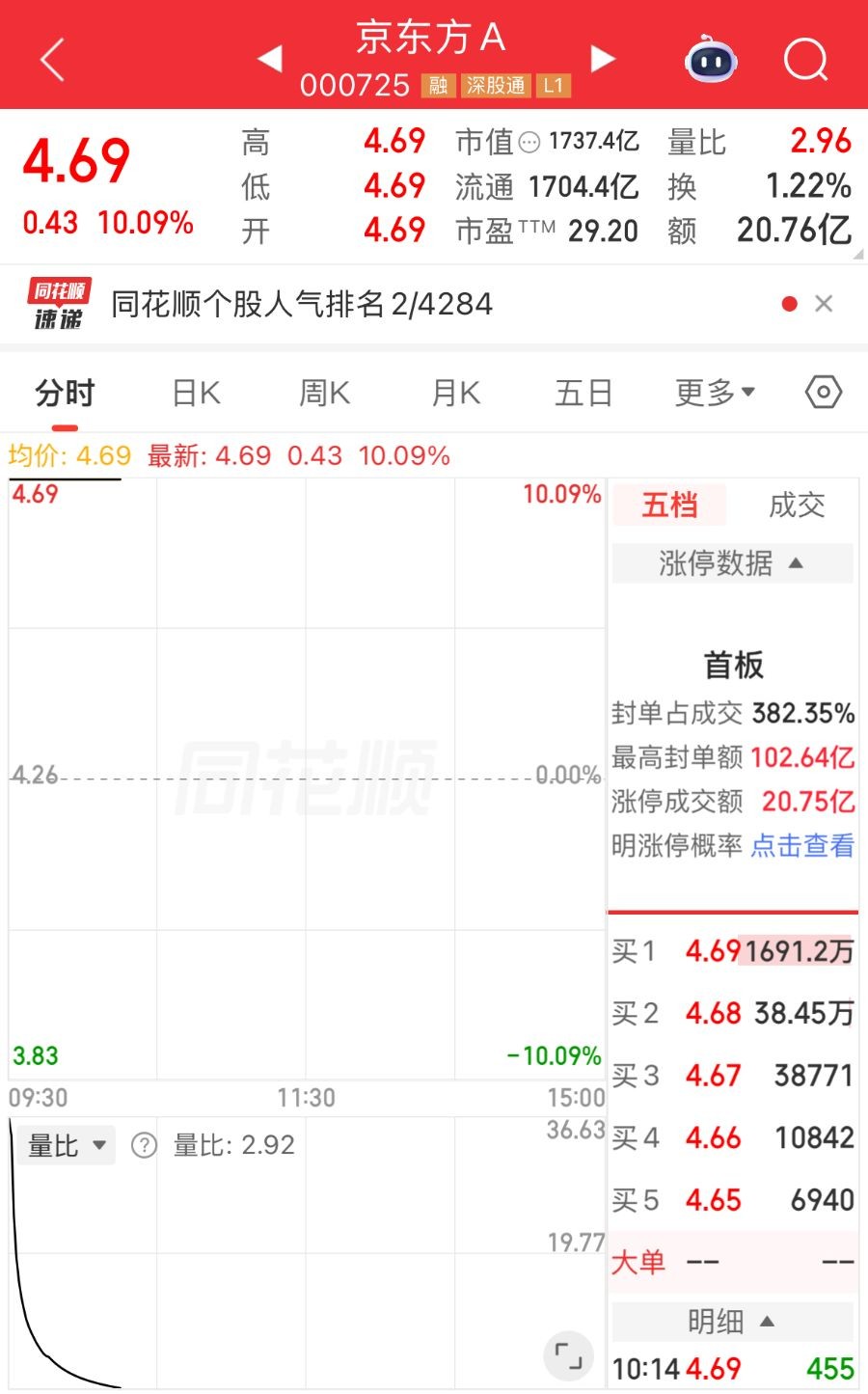Tap 点击查看 for 明涨停概率
The image size is (868, 1394).
click(802, 846)
